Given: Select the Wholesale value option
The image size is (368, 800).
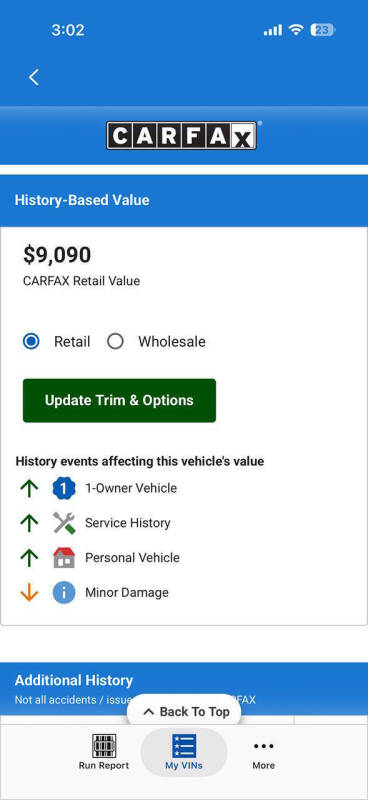Looking at the screenshot, I should (115, 341).
